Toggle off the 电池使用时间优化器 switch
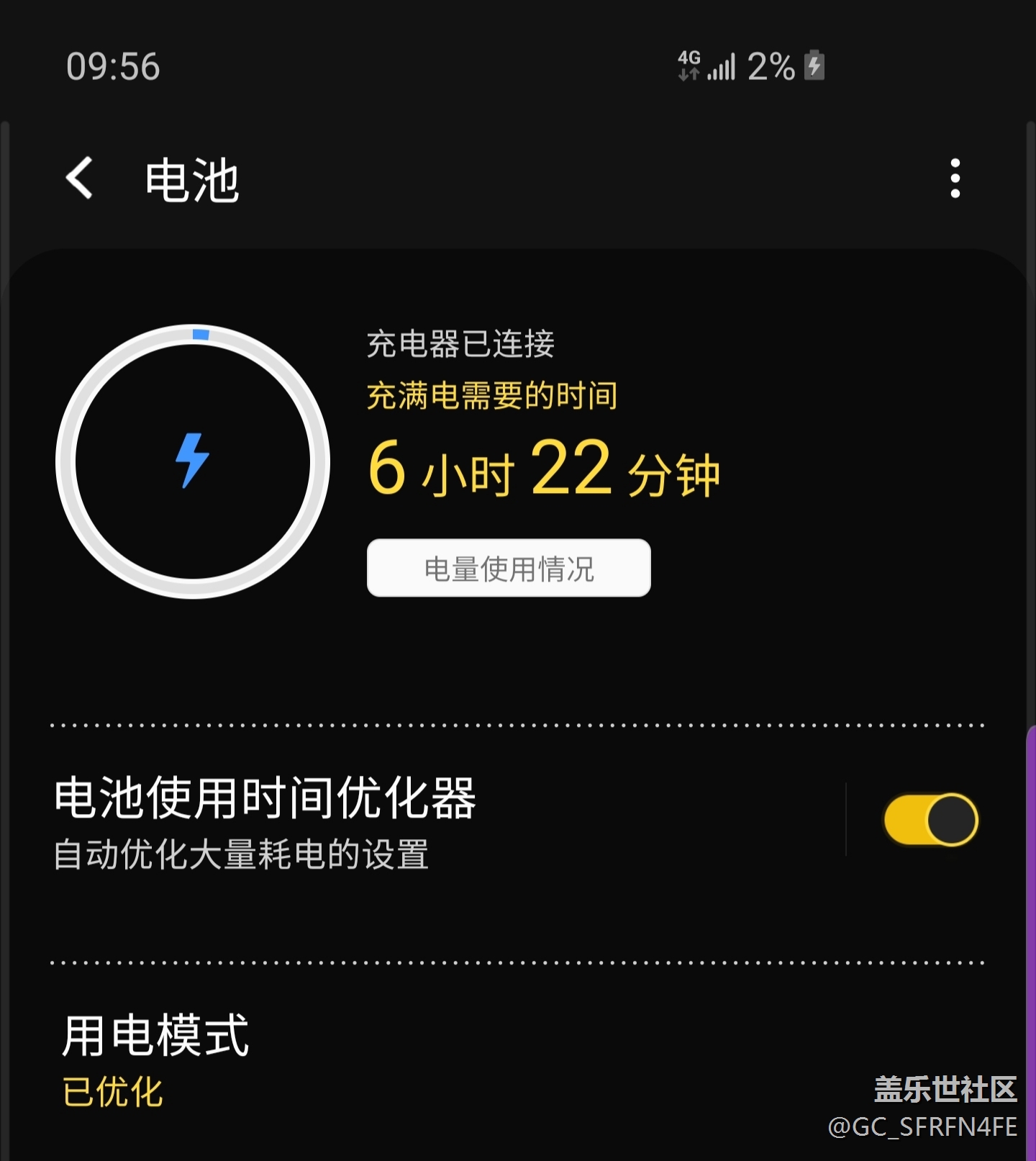 coord(931,820)
